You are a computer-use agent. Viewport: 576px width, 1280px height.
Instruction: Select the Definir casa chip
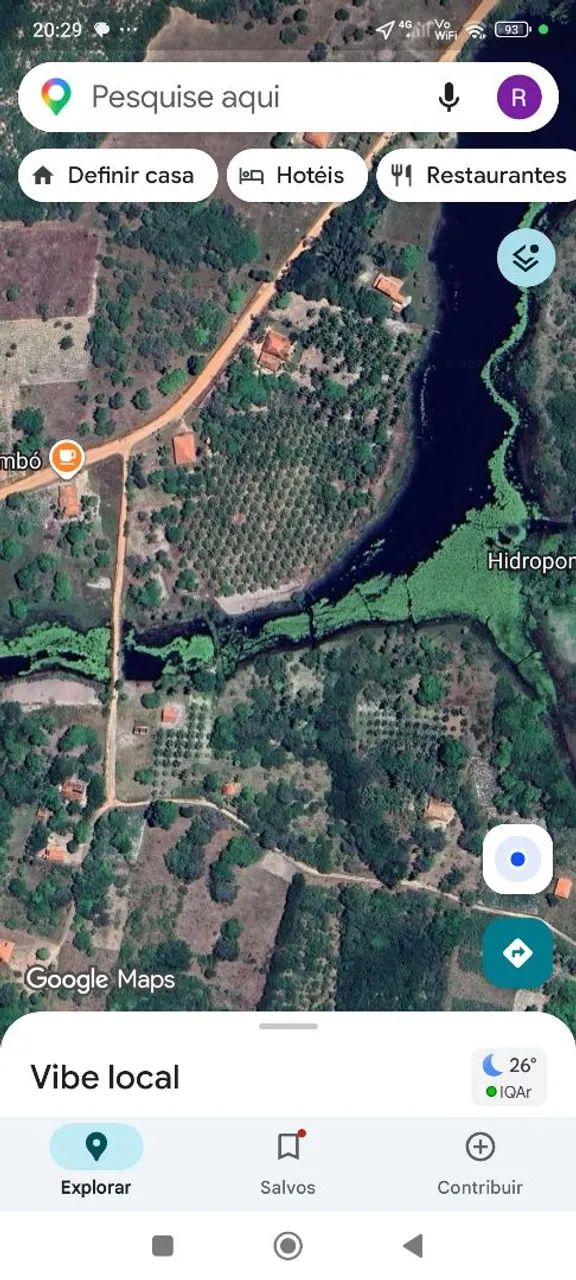pos(117,175)
